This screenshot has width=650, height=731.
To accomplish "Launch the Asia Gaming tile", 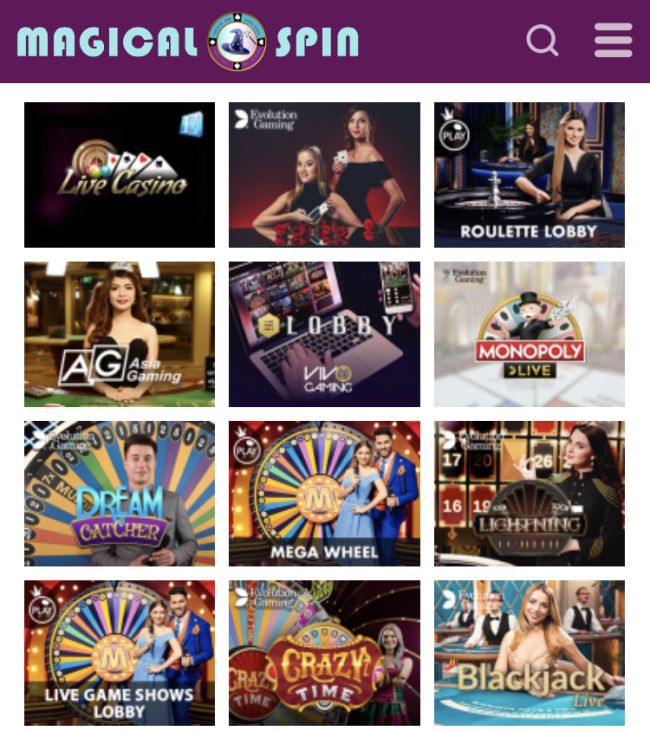I will point(119,334).
